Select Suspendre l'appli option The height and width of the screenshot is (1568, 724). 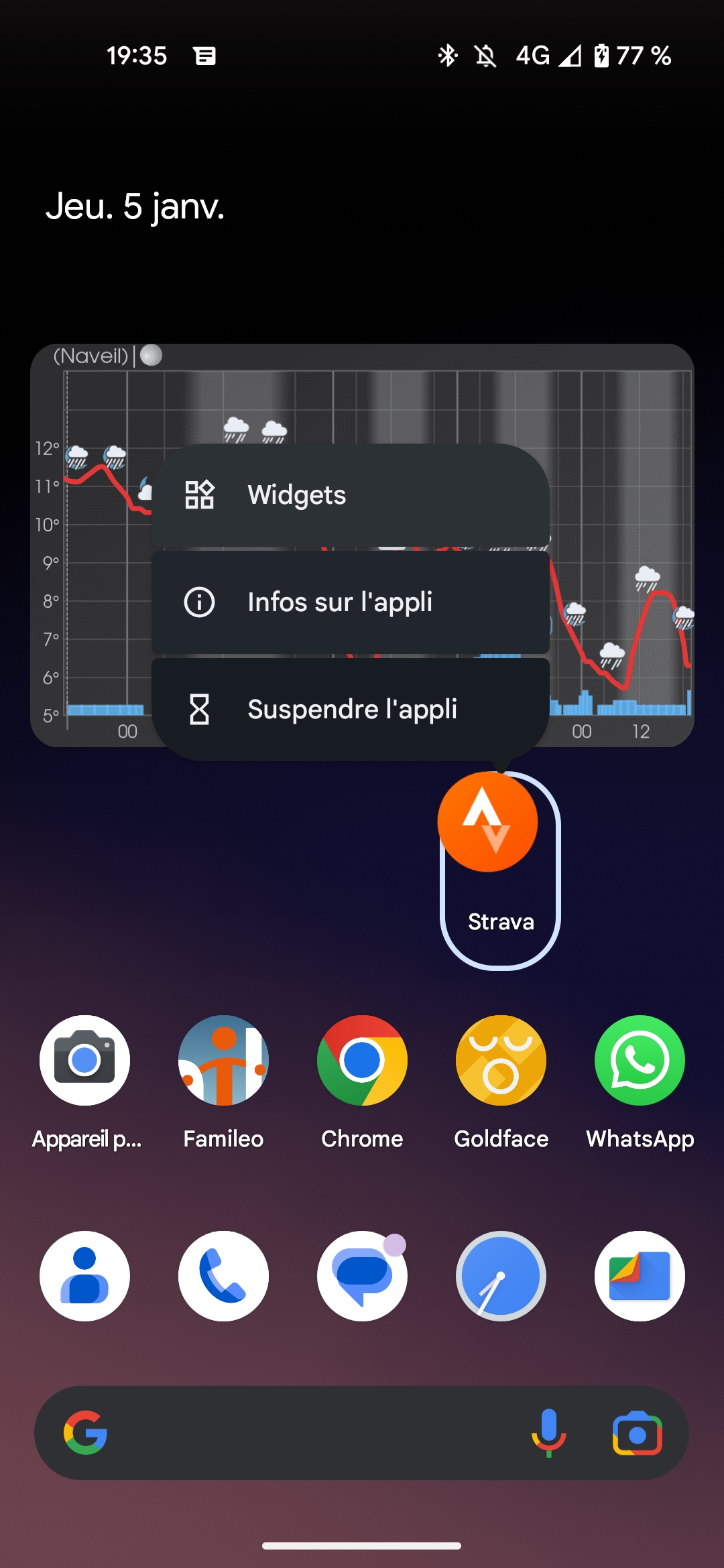tap(350, 709)
